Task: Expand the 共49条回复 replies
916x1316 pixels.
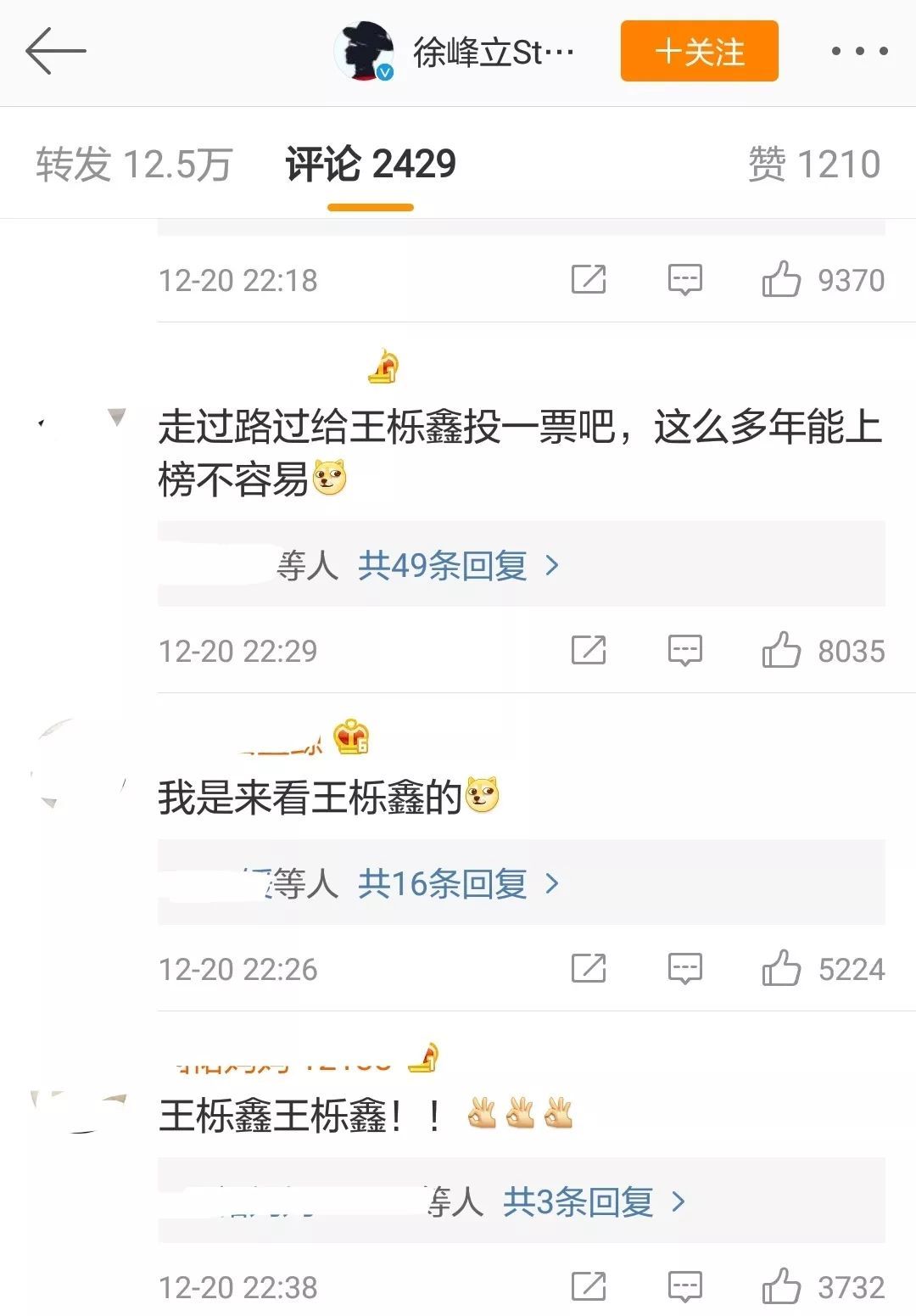Action: point(458,565)
